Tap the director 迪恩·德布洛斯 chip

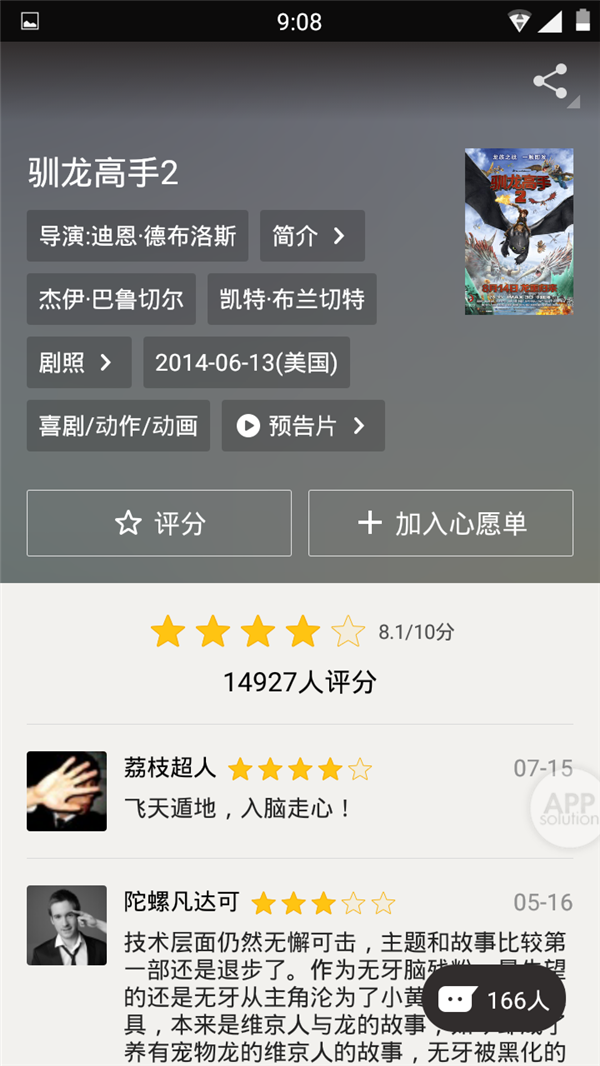tap(137, 236)
